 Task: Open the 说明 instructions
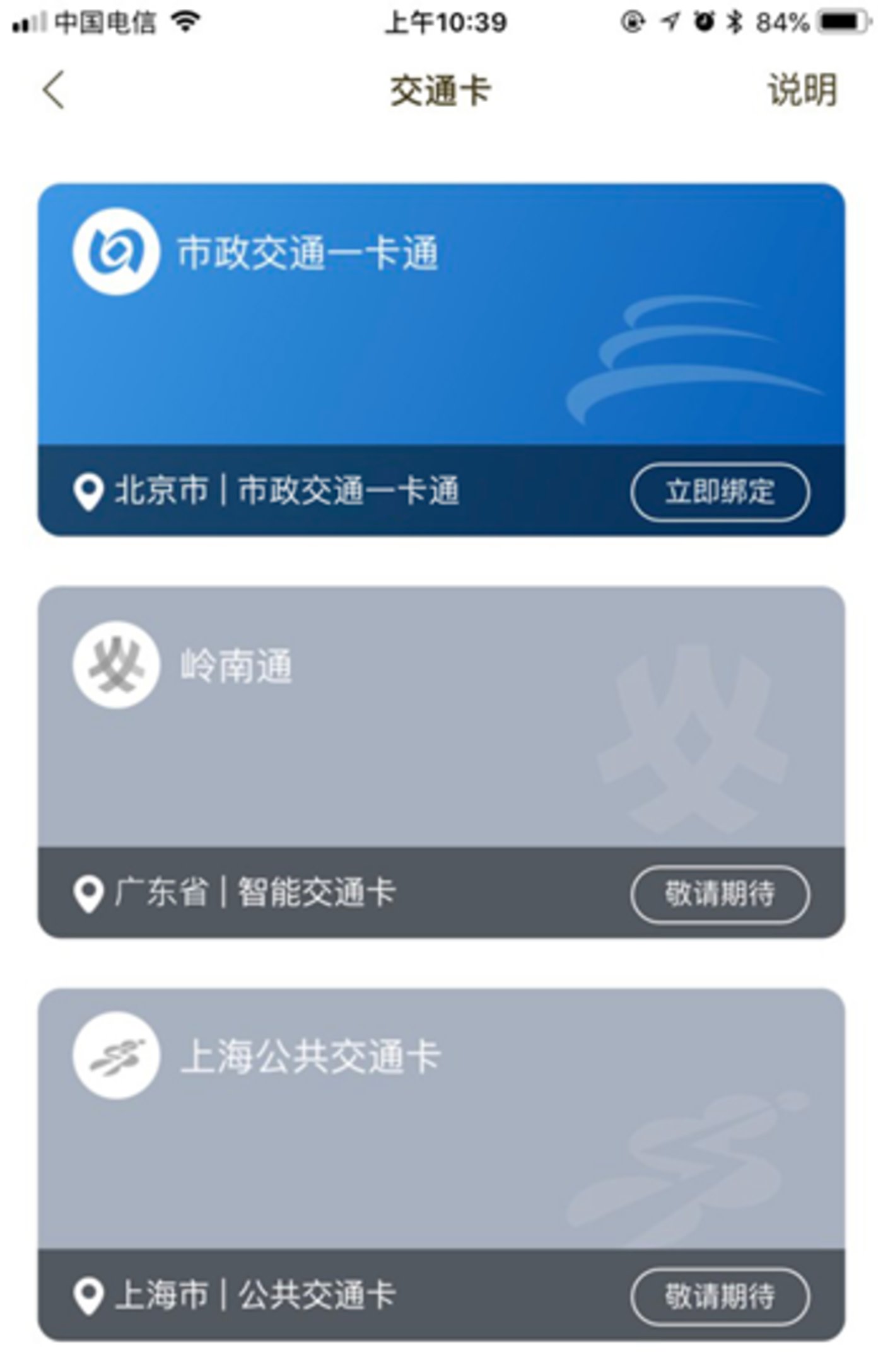(802, 90)
